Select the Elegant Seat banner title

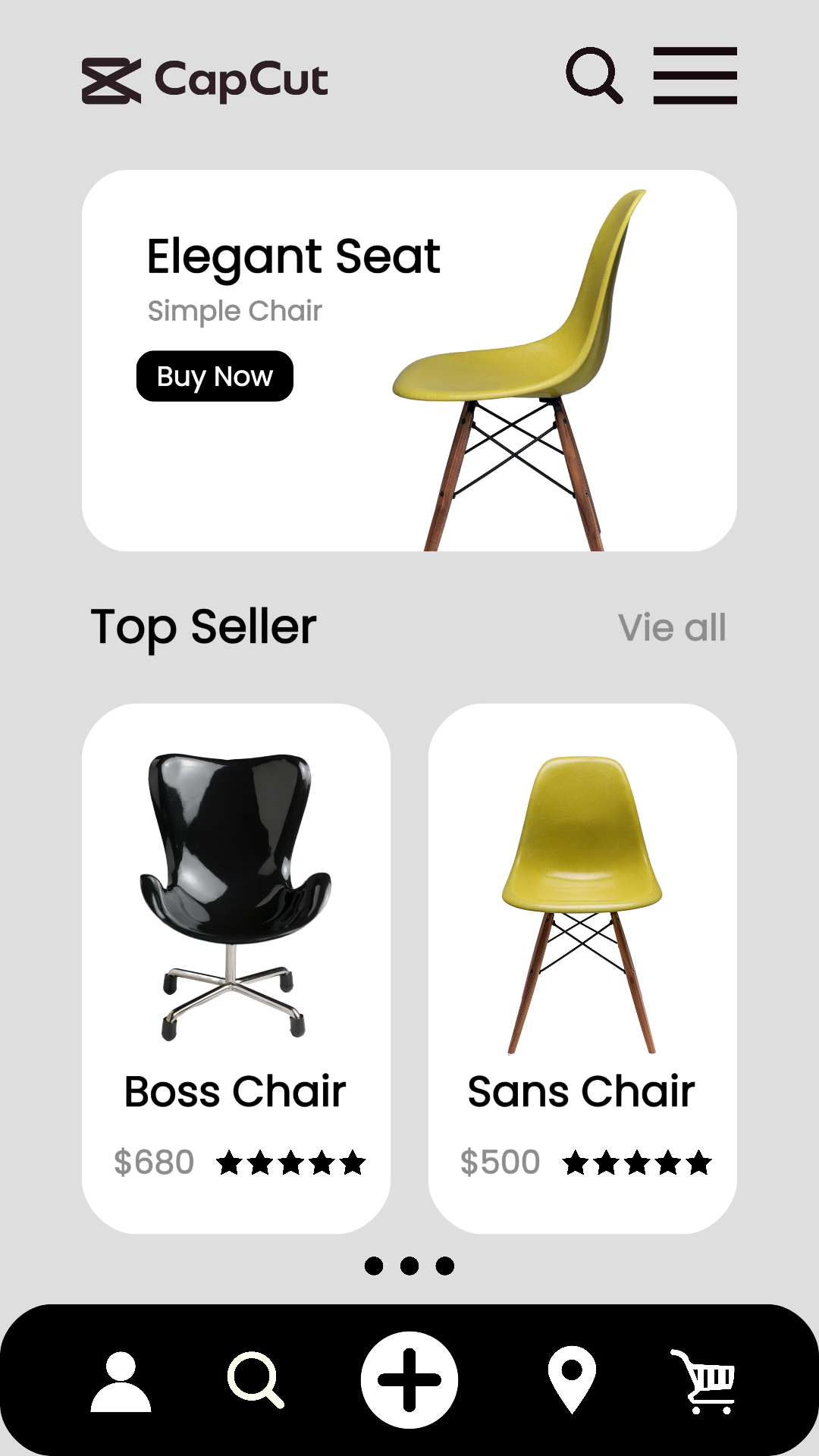click(x=293, y=256)
